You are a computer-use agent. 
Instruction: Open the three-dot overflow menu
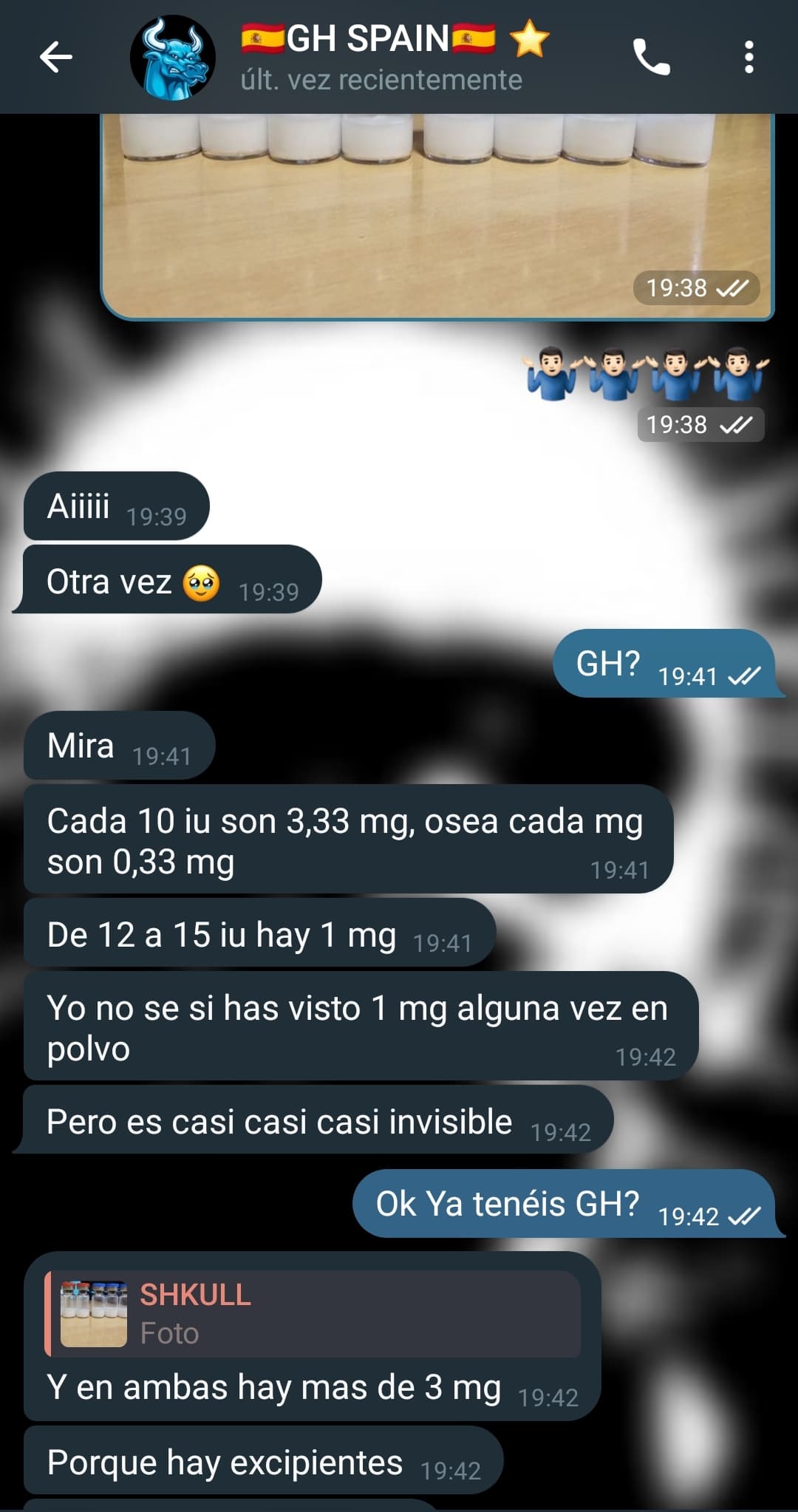[748, 57]
